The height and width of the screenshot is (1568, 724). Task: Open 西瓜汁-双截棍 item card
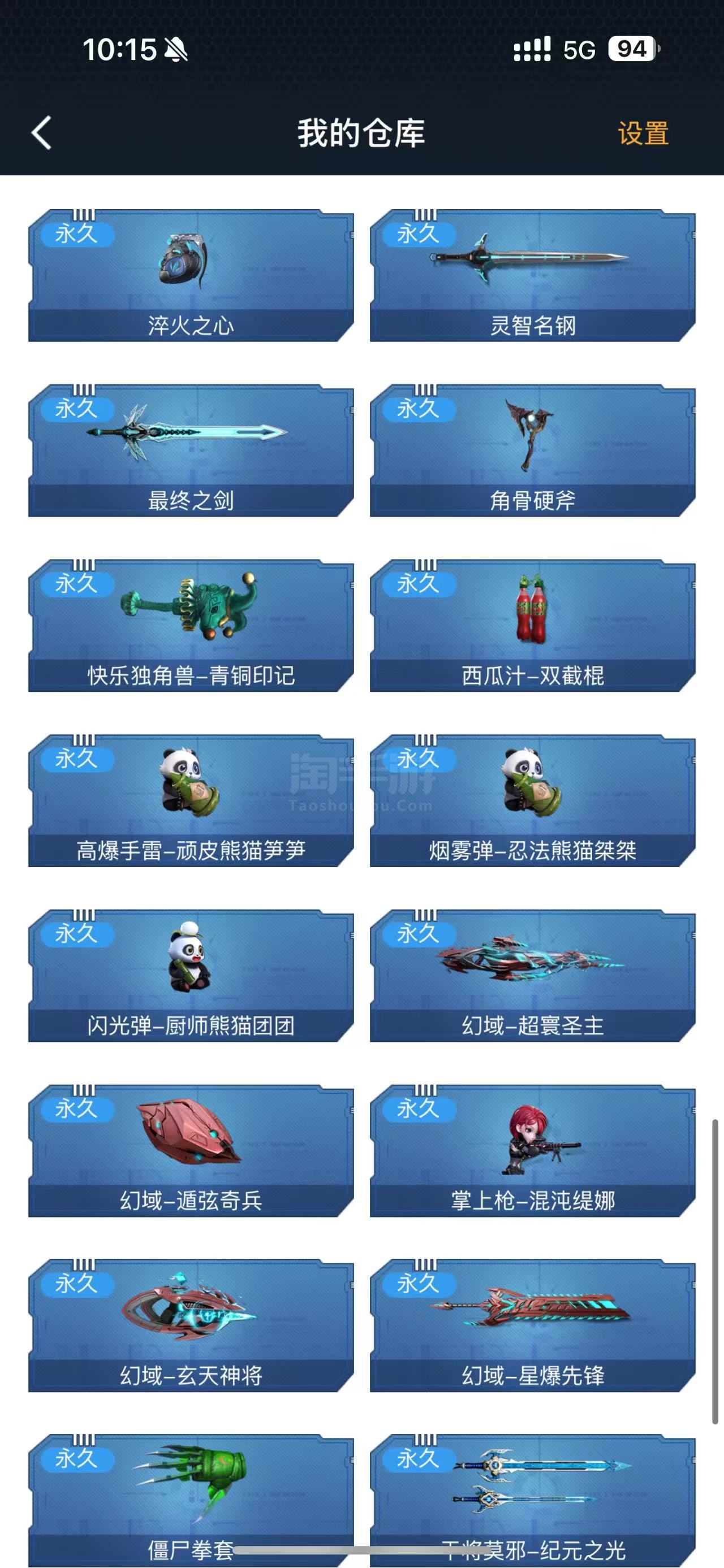point(532,626)
